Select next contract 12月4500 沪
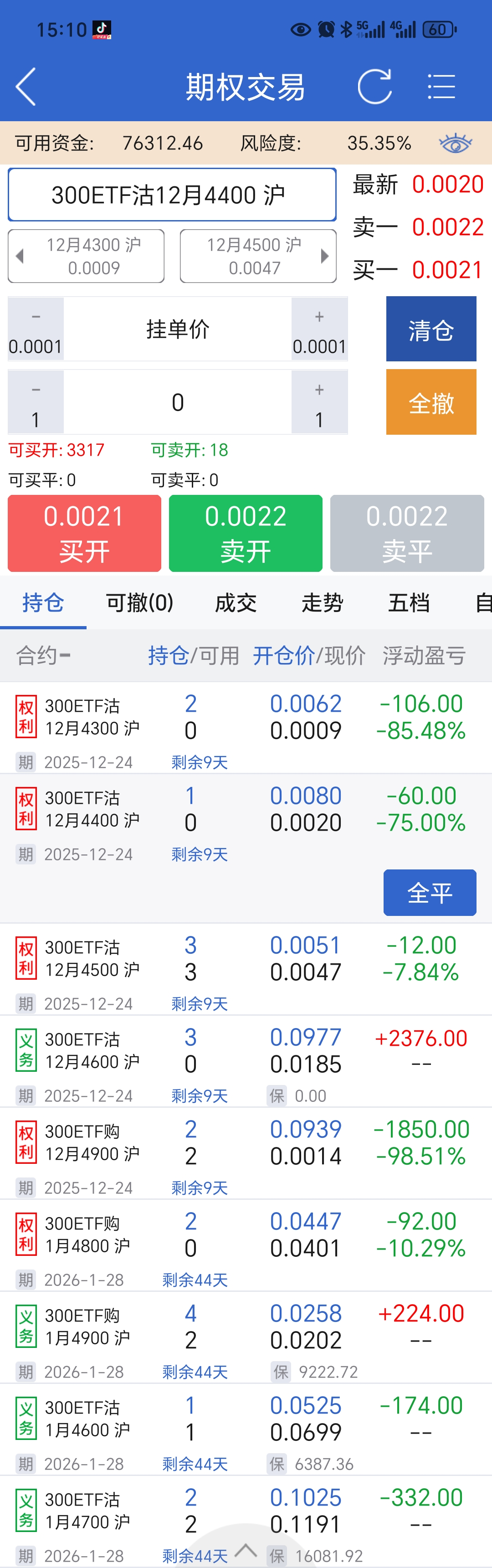 [258, 256]
